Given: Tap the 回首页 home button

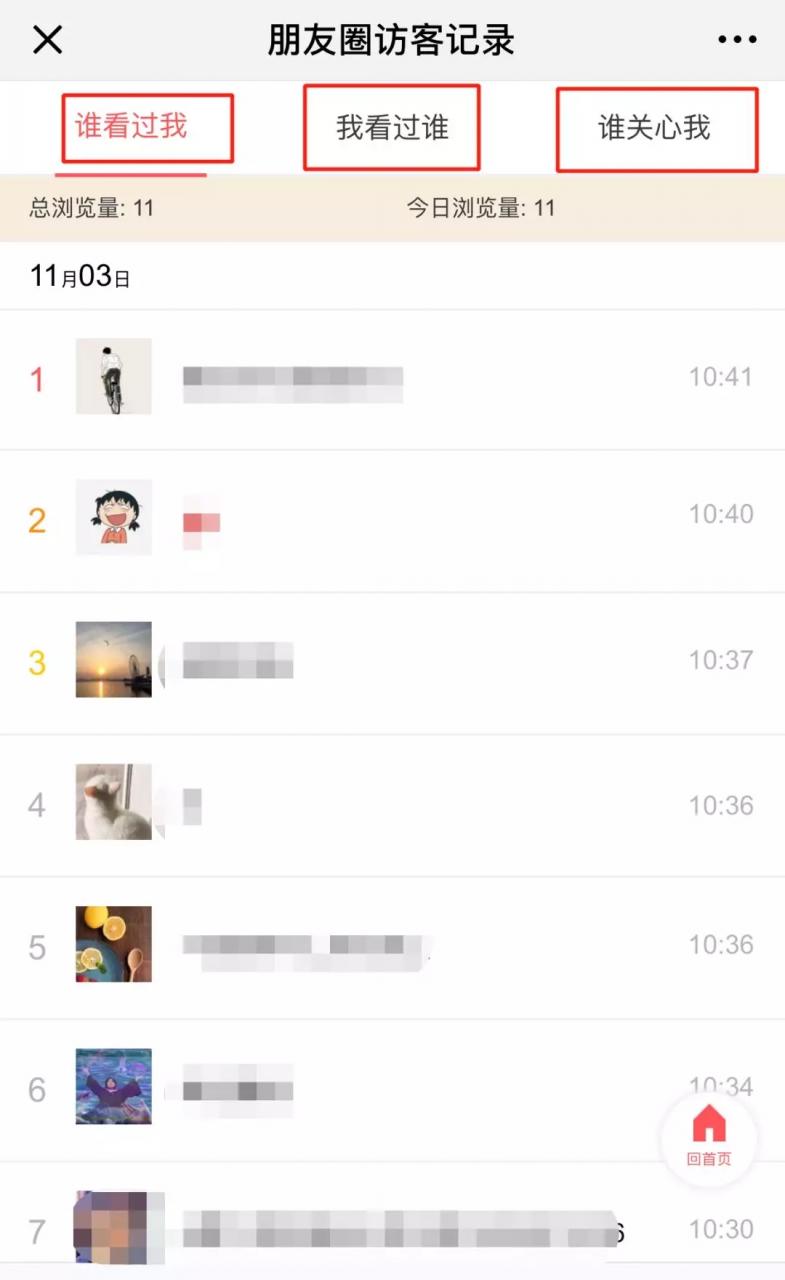Looking at the screenshot, I should [x=708, y=1136].
